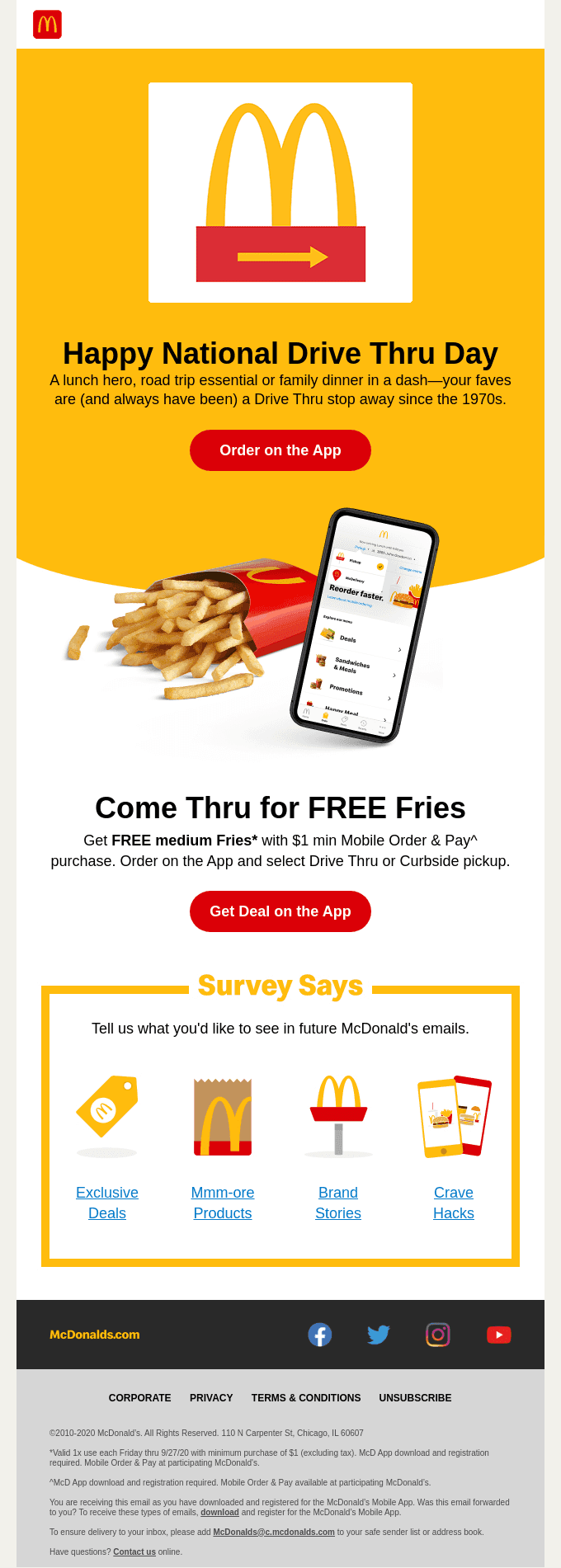Unsubscribe from these emails
This screenshot has width=561, height=1568.
[415, 1398]
